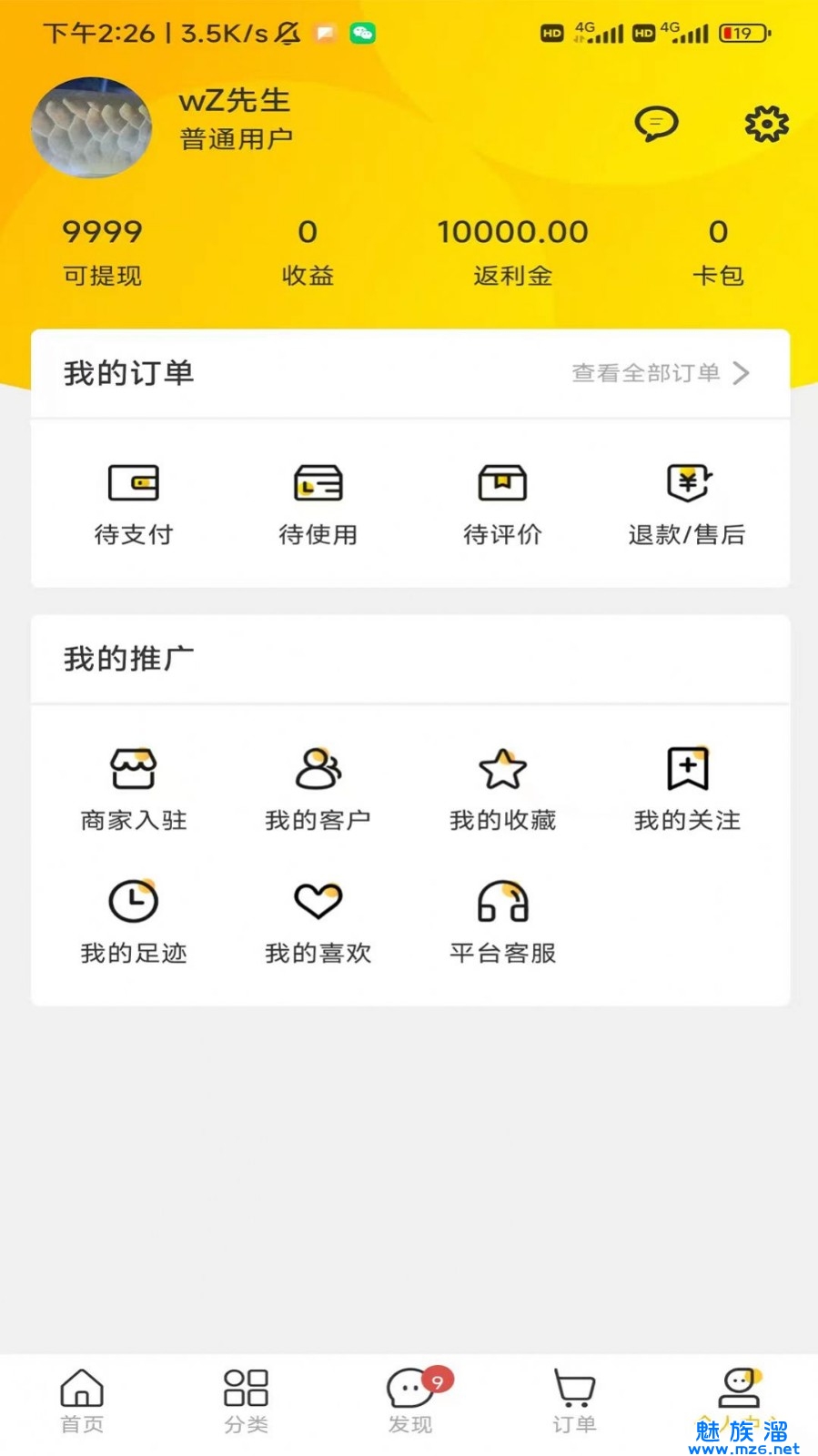This screenshot has height=1456, width=818.
Task: Open 我的关注 my follows
Action: [687, 788]
